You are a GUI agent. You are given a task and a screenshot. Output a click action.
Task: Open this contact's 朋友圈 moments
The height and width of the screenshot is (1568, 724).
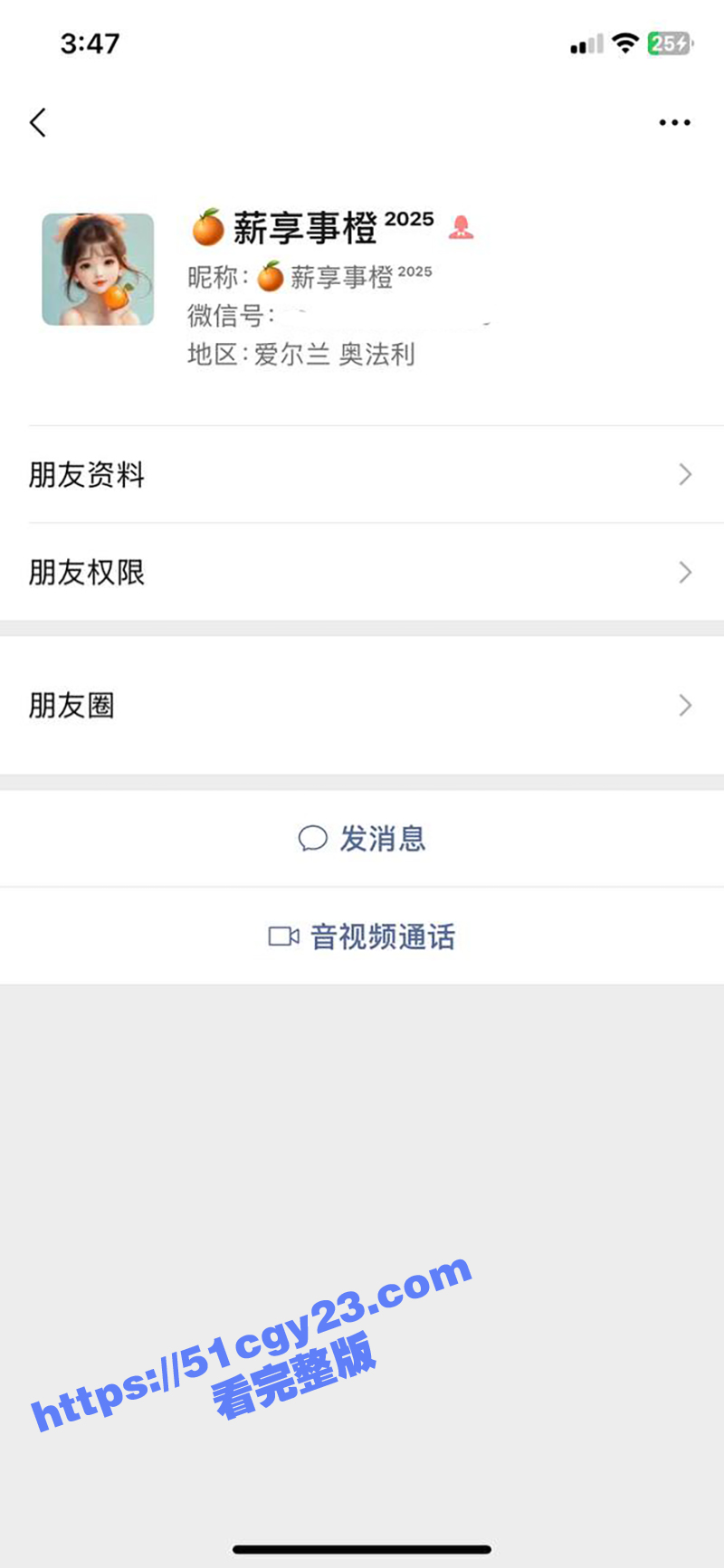tap(362, 706)
